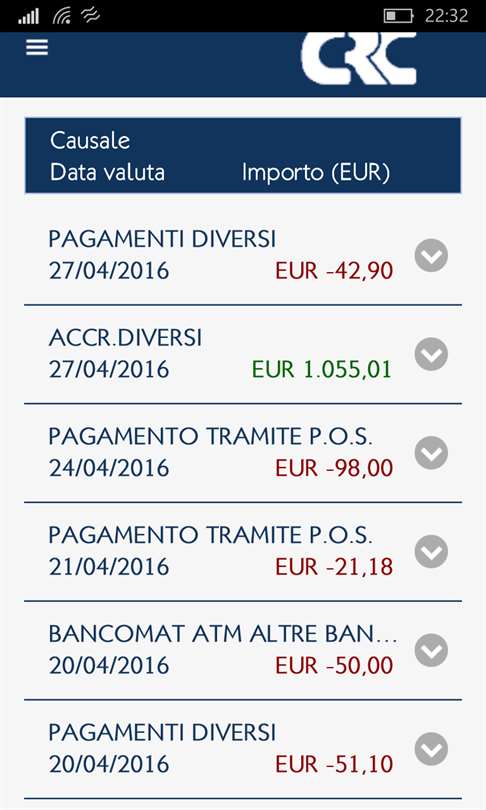The height and width of the screenshot is (810, 486).
Task: Expand the EUR -51,10 Pagamenti Diversi transaction
Action: click(x=431, y=749)
